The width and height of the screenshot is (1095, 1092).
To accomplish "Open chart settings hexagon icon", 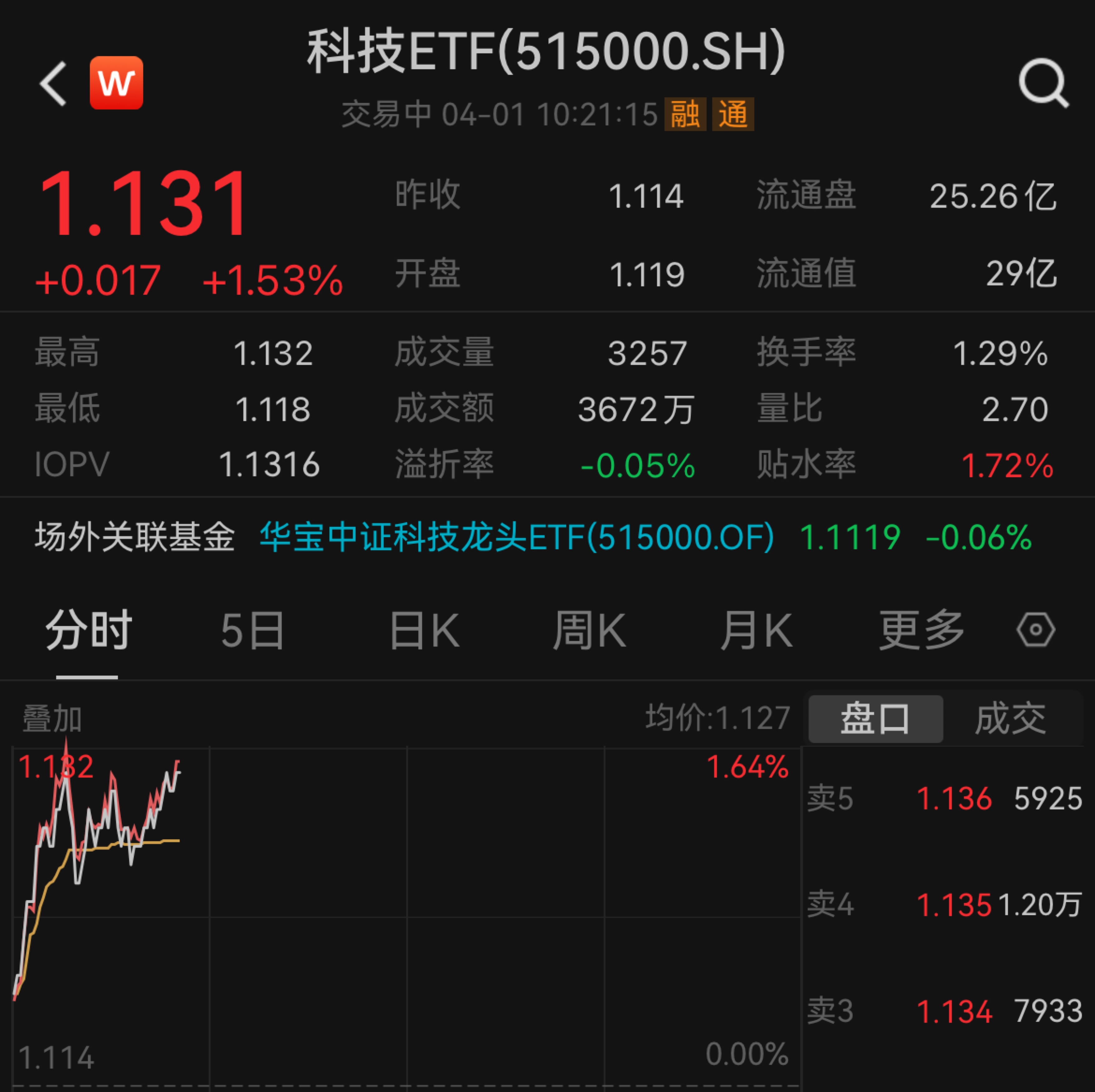I will tap(1035, 630).
